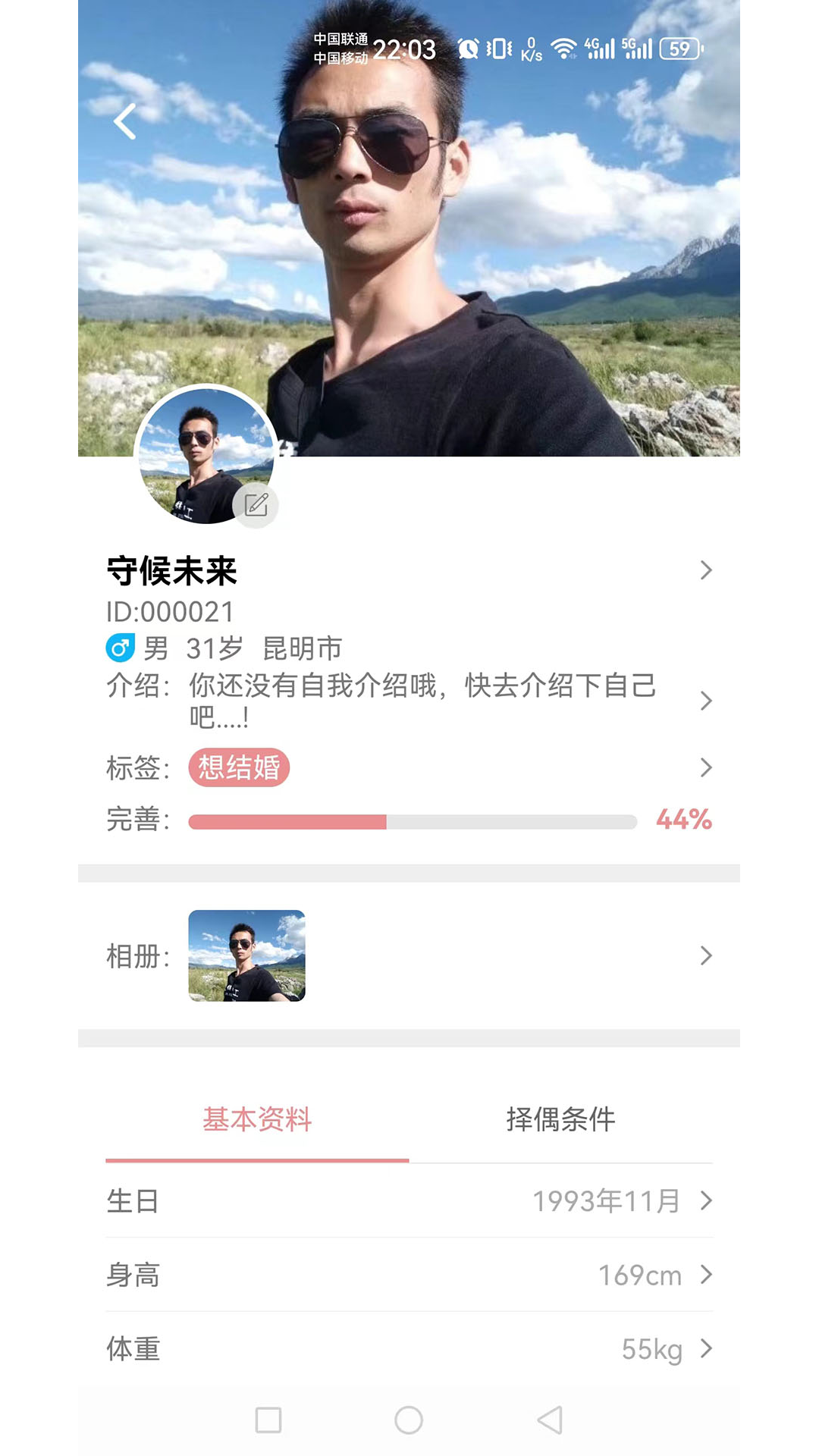Switch to the 择偶条件 tab
This screenshot has height=1456, width=819.
pyautogui.click(x=561, y=1117)
